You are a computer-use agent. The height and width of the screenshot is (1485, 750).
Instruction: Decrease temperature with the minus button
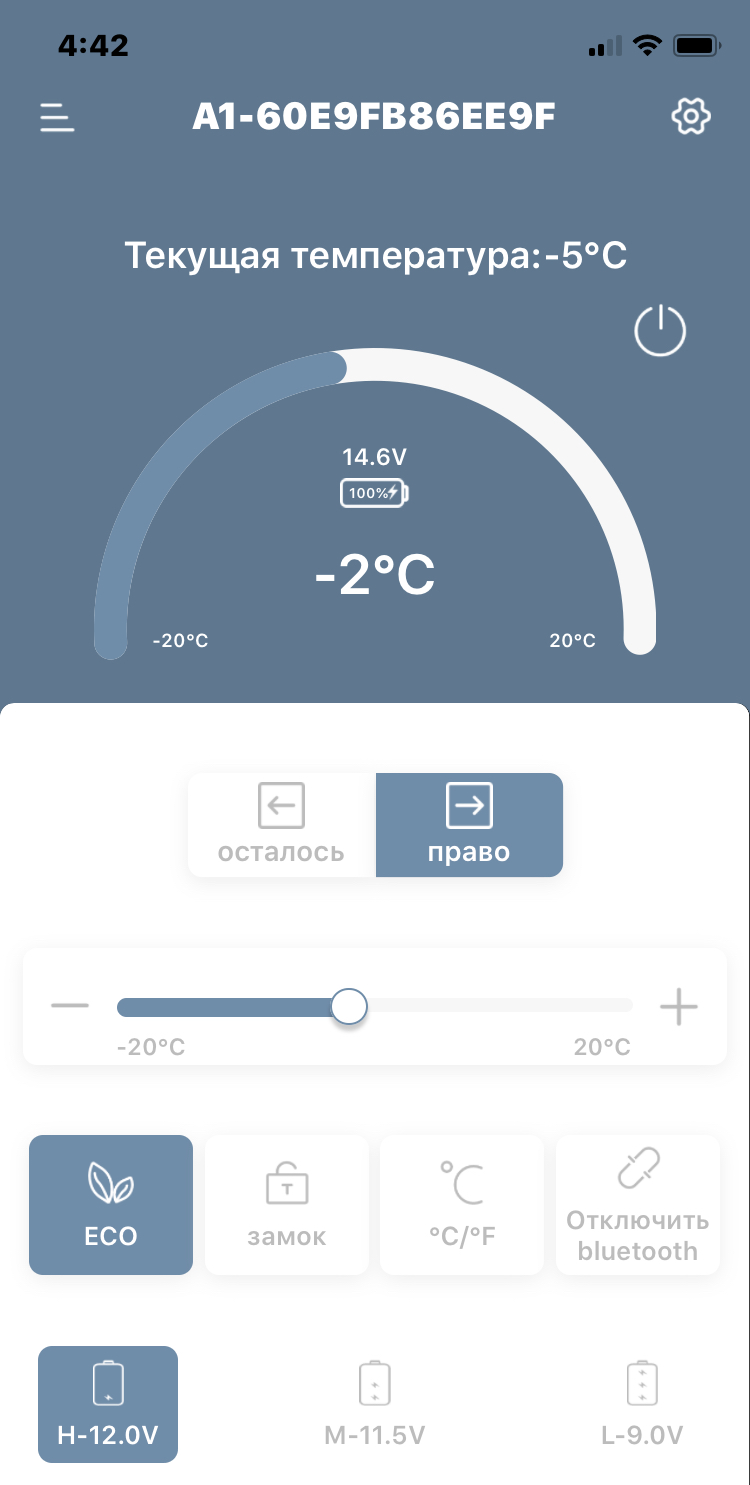[x=70, y=1005]
